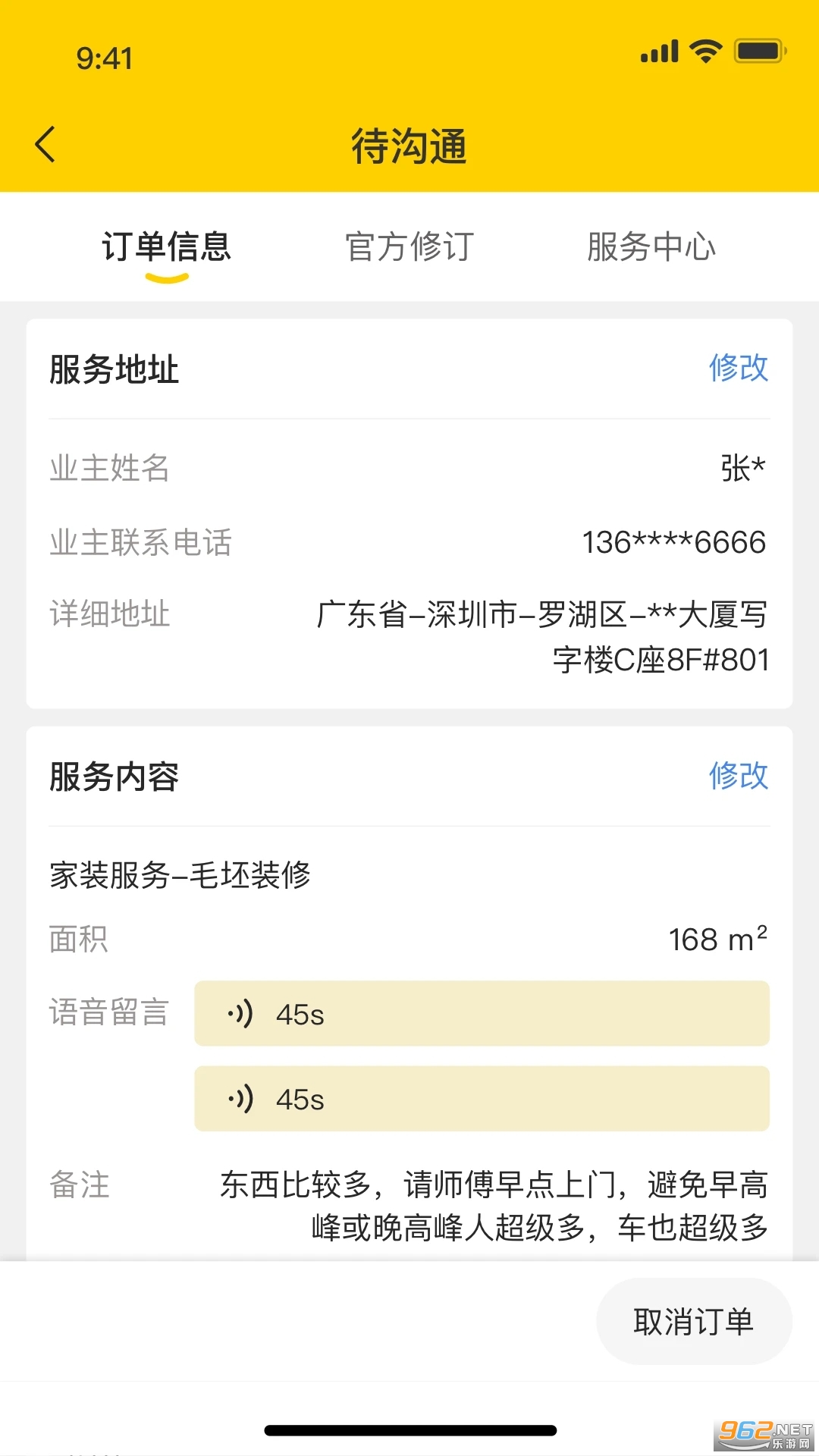Tap the 取消订单 button
This screenshot has height=1456, width=819.
click(x=694, y=1322)
